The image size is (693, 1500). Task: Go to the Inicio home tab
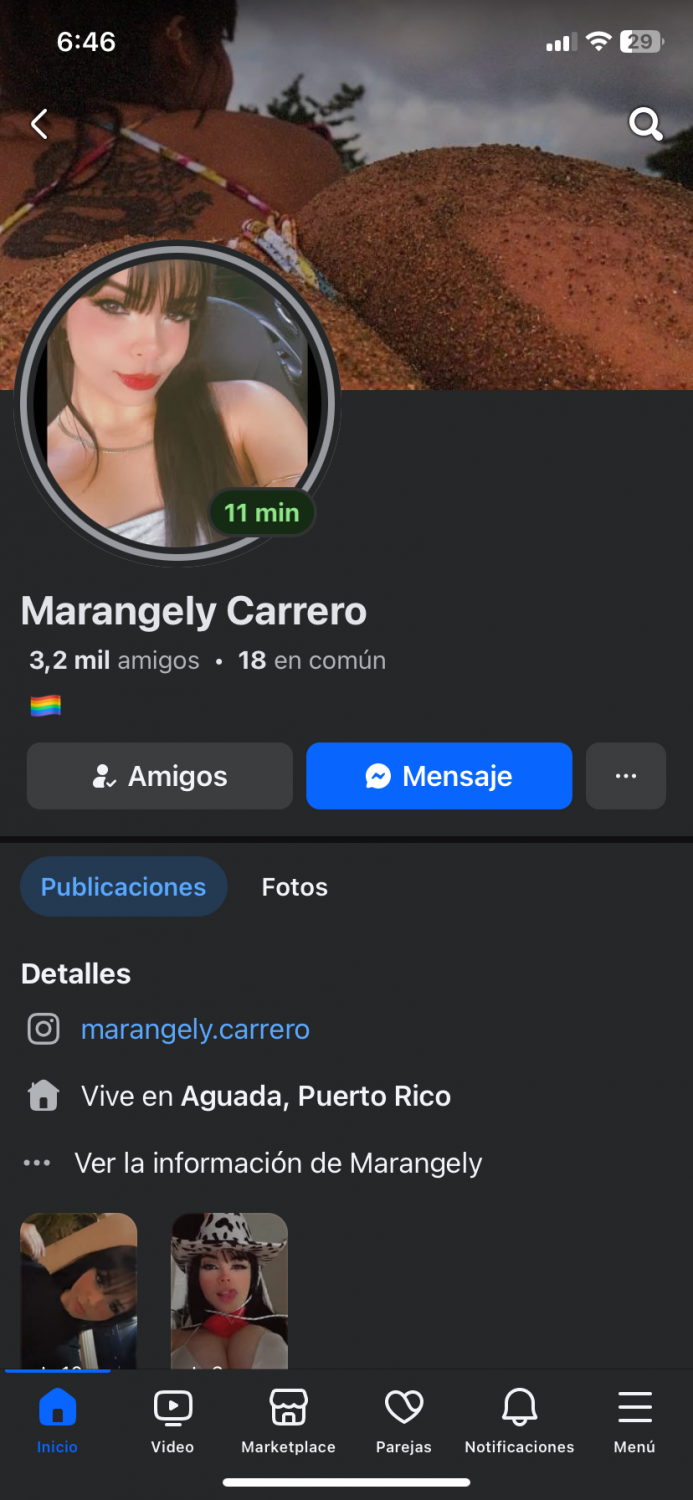coord(57,1420)
